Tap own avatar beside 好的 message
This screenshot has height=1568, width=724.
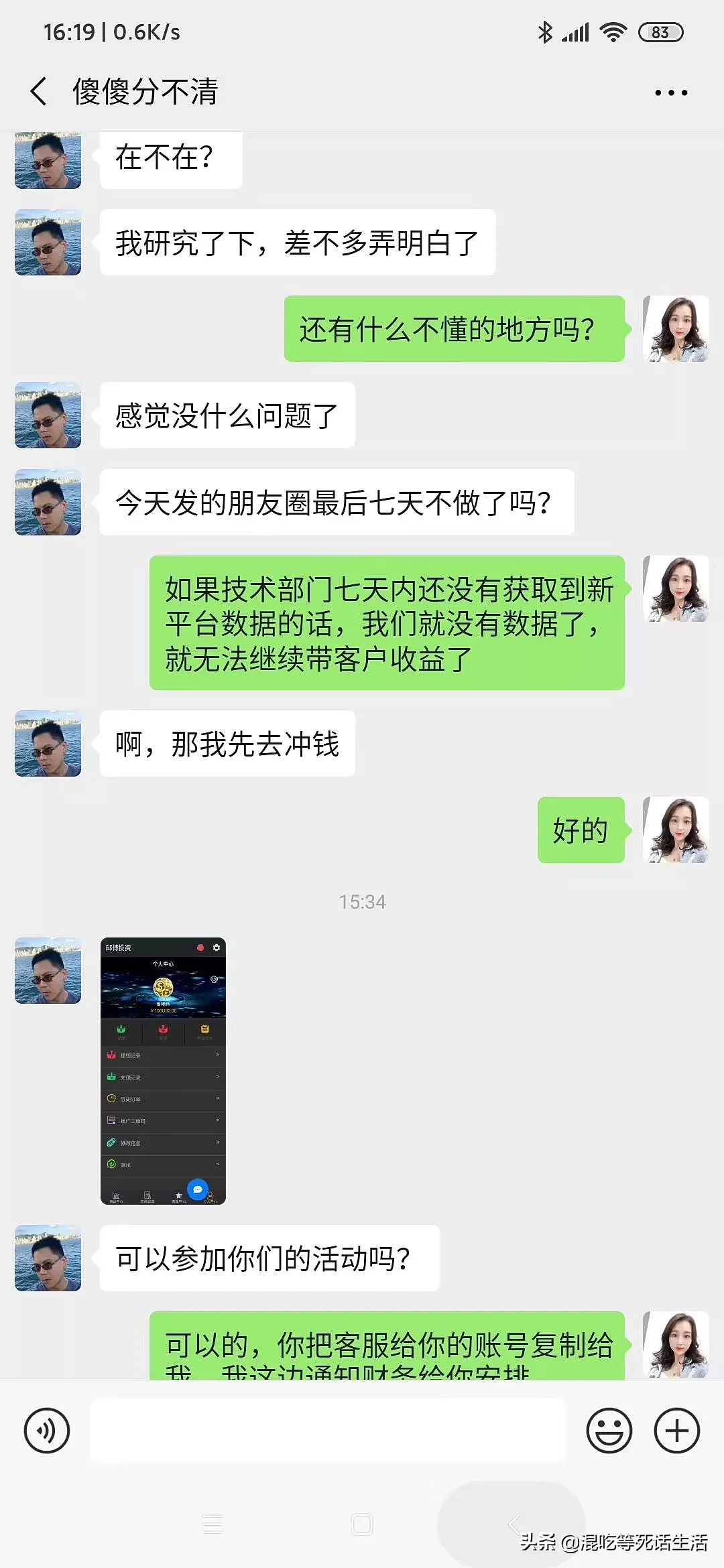coord(676,830)
